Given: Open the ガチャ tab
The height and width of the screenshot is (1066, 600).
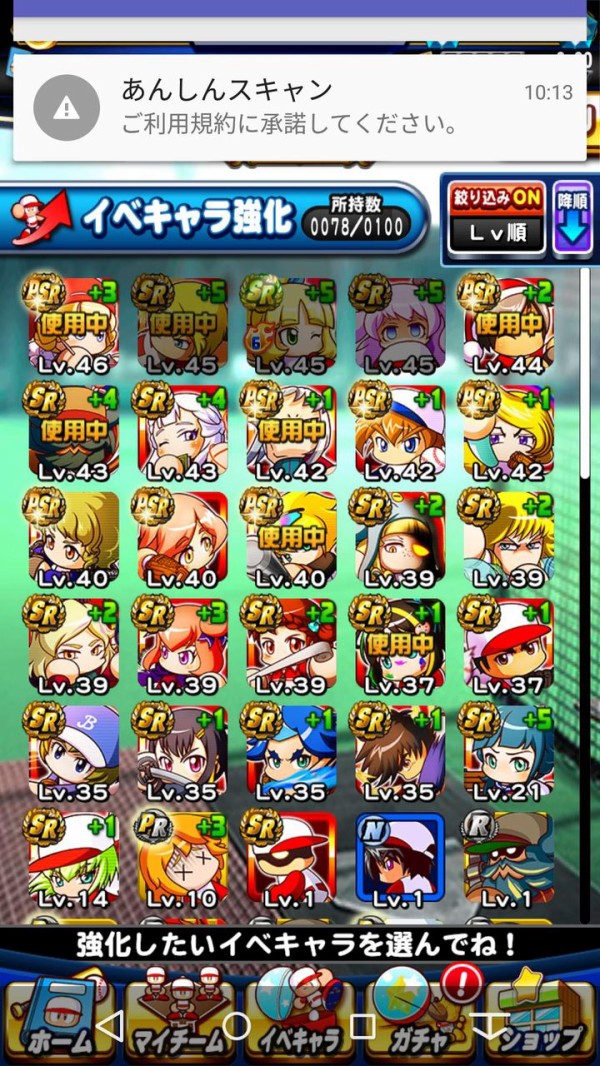Looking at the screenshot, I should (x=420, y=1020).
